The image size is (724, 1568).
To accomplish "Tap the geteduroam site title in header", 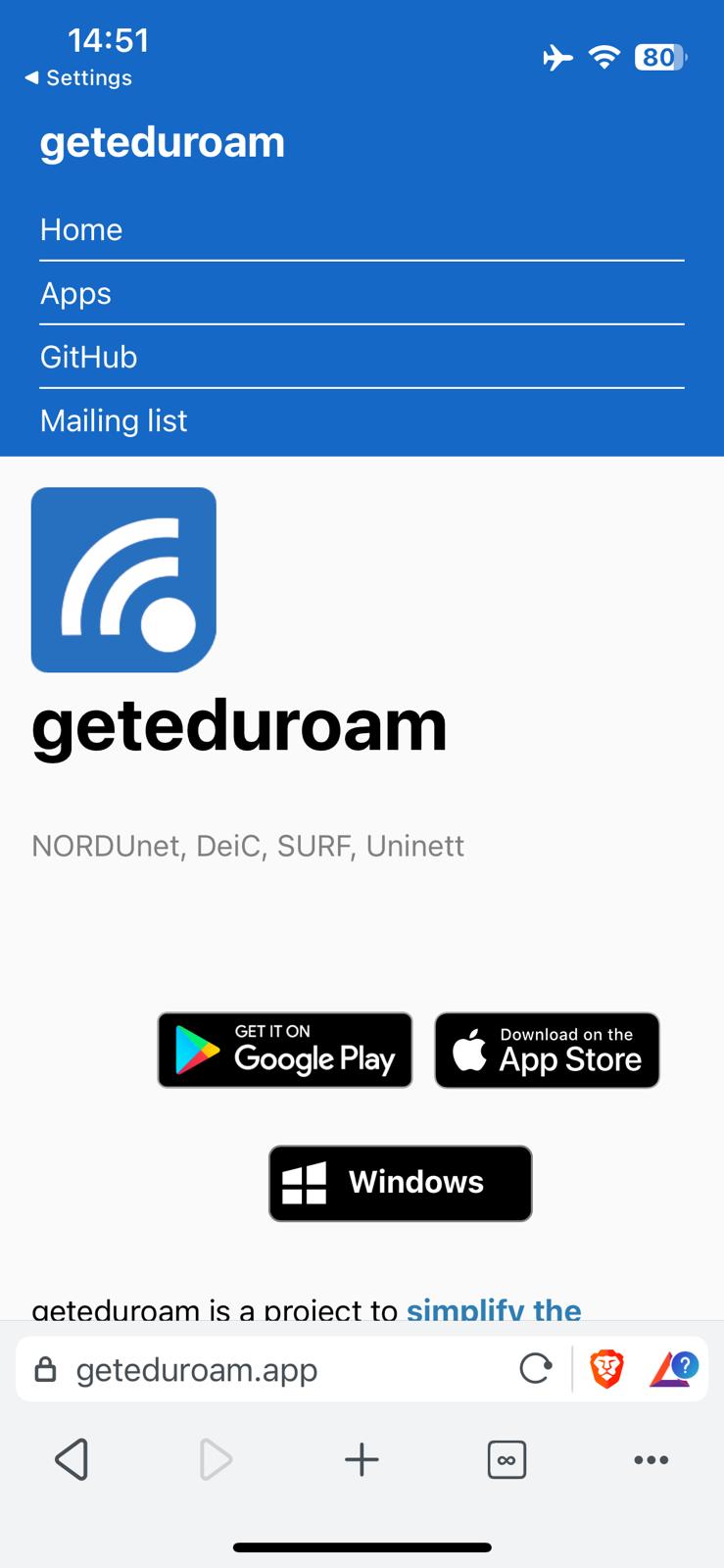I will (163, 142).
